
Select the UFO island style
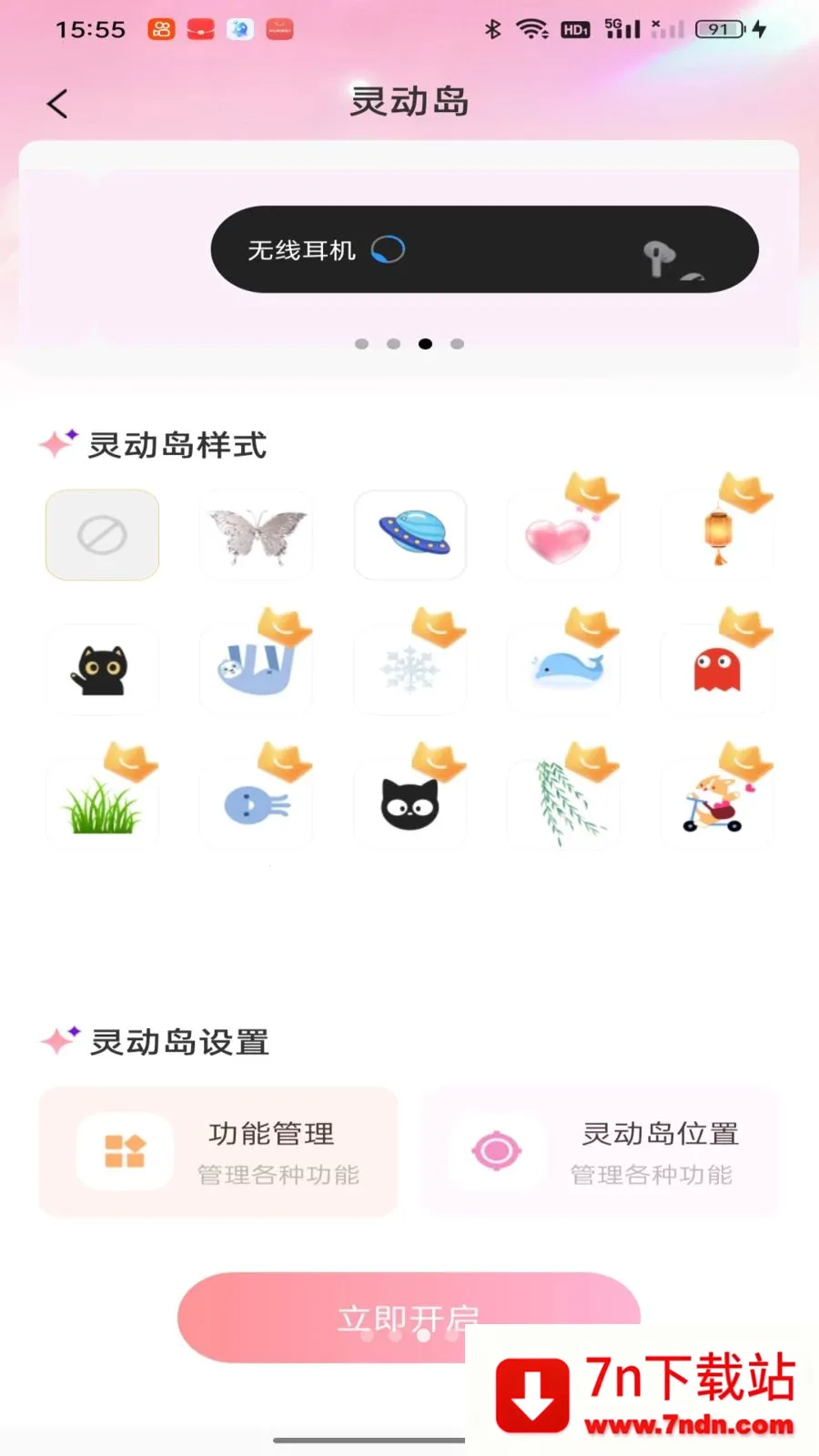click(x=409, y=535)
